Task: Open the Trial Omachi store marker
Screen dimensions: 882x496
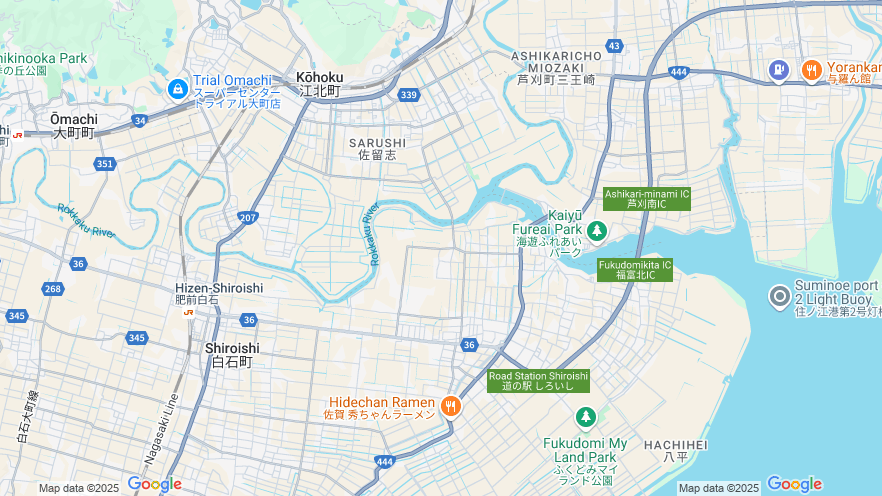Action: pyautogui.click(x=178, y=89)
